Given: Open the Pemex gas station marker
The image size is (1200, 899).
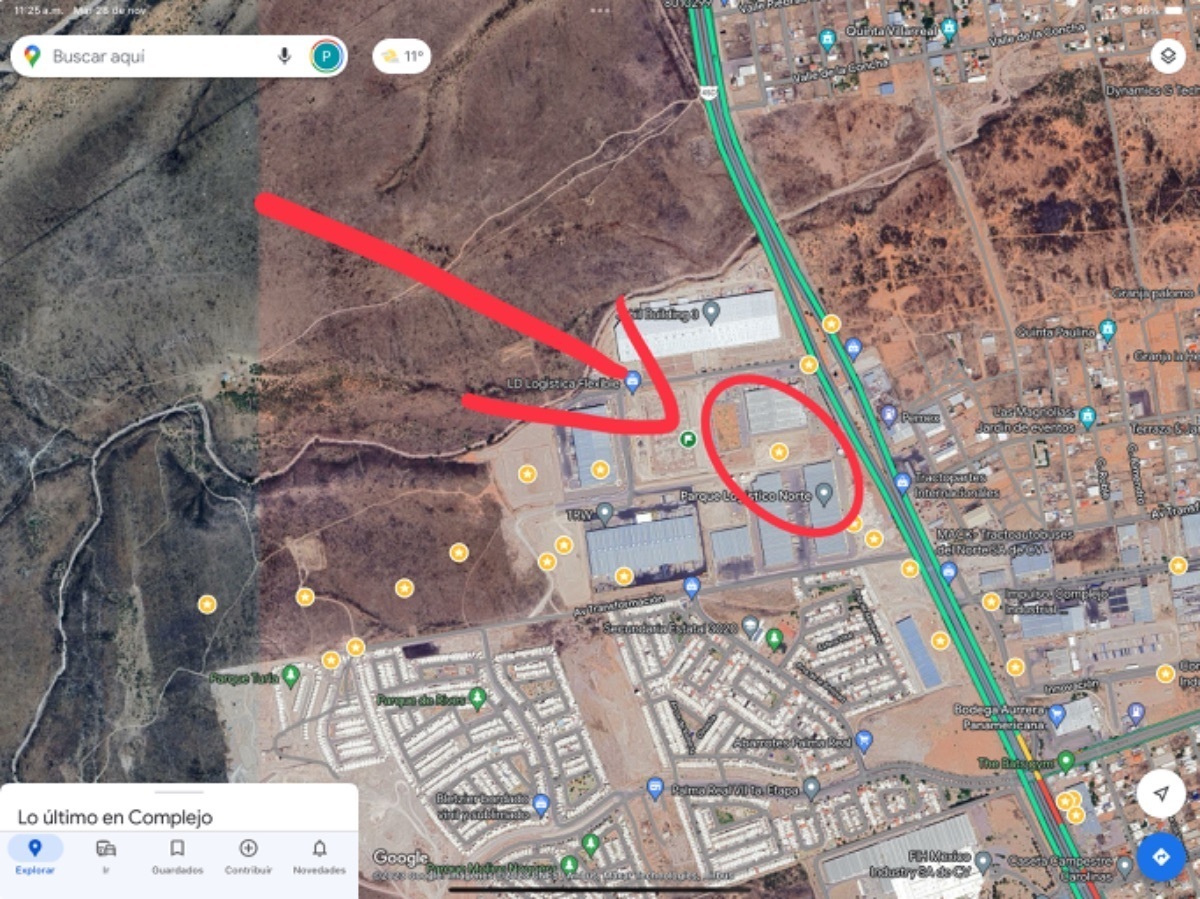Looking at the screenshot, I should 889,414.
